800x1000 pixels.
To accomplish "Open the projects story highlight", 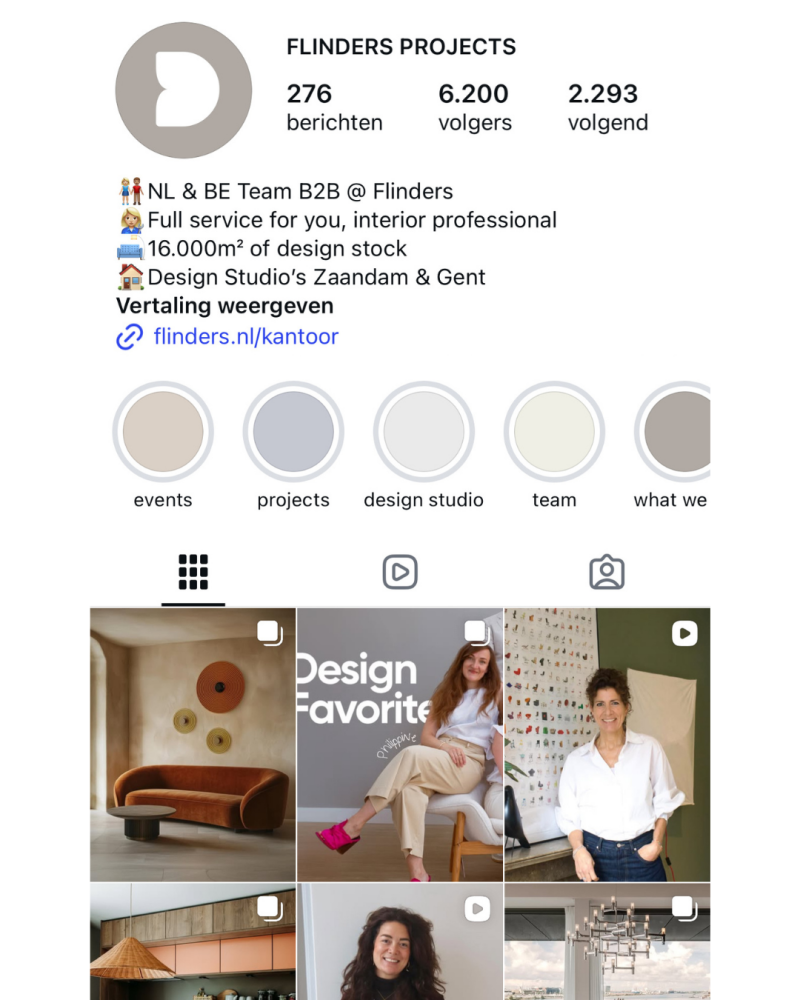I will [293, 432].
